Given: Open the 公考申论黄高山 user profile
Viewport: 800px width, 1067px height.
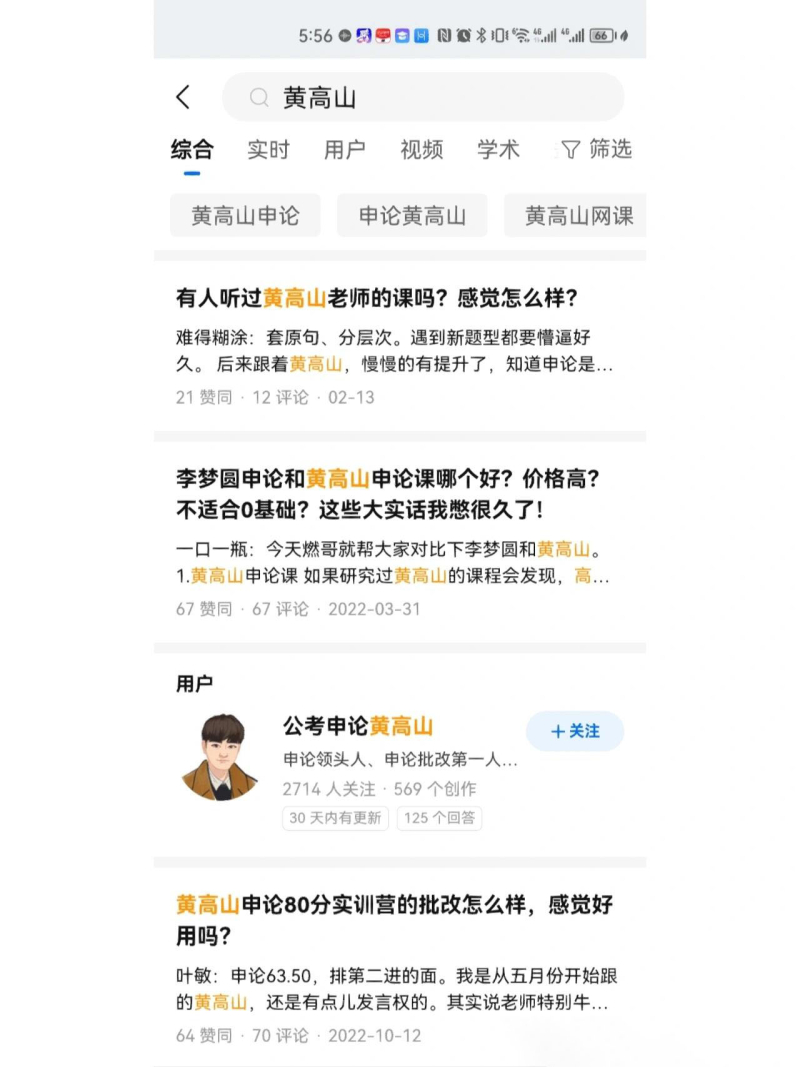Looking at the screenshot, I should [358, 727].
